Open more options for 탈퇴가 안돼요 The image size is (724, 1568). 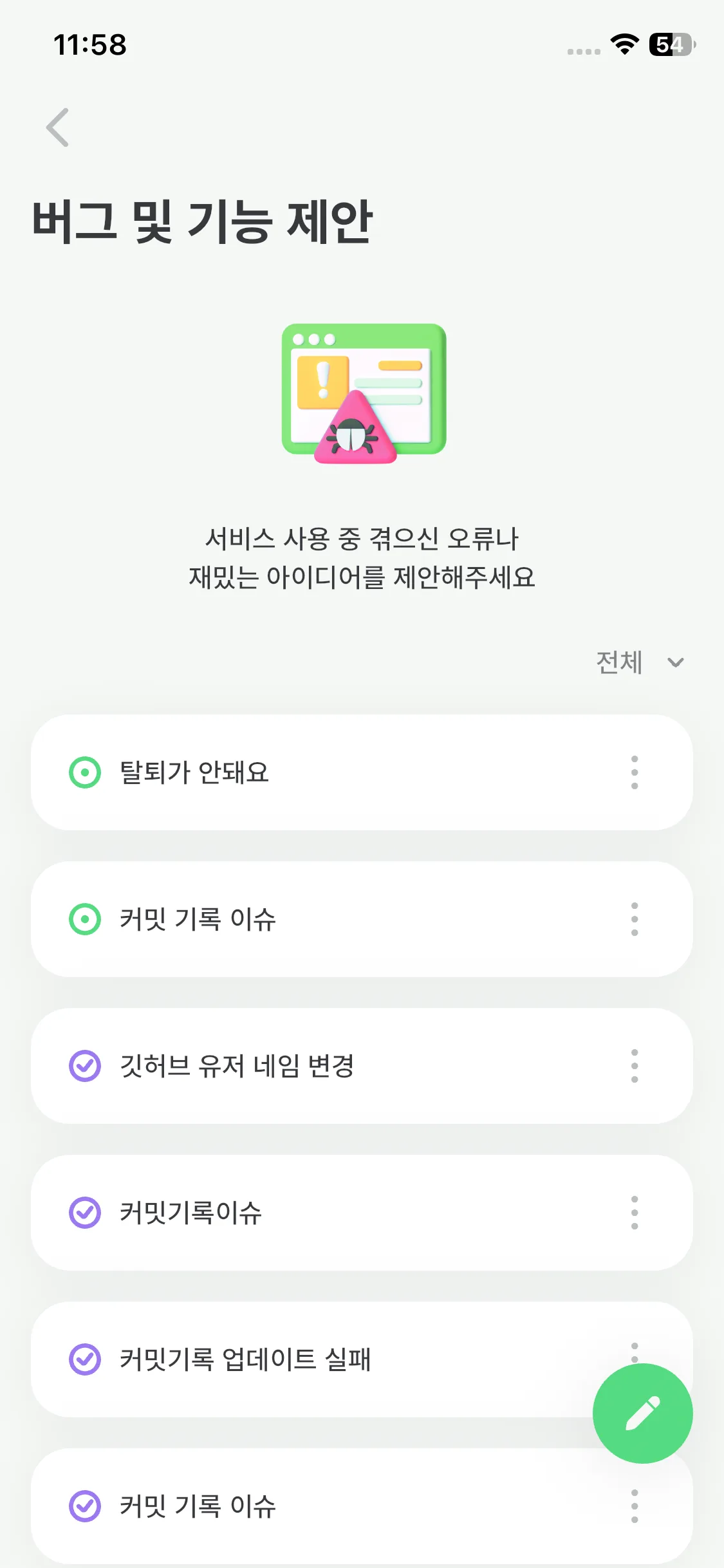pos(634,772)
